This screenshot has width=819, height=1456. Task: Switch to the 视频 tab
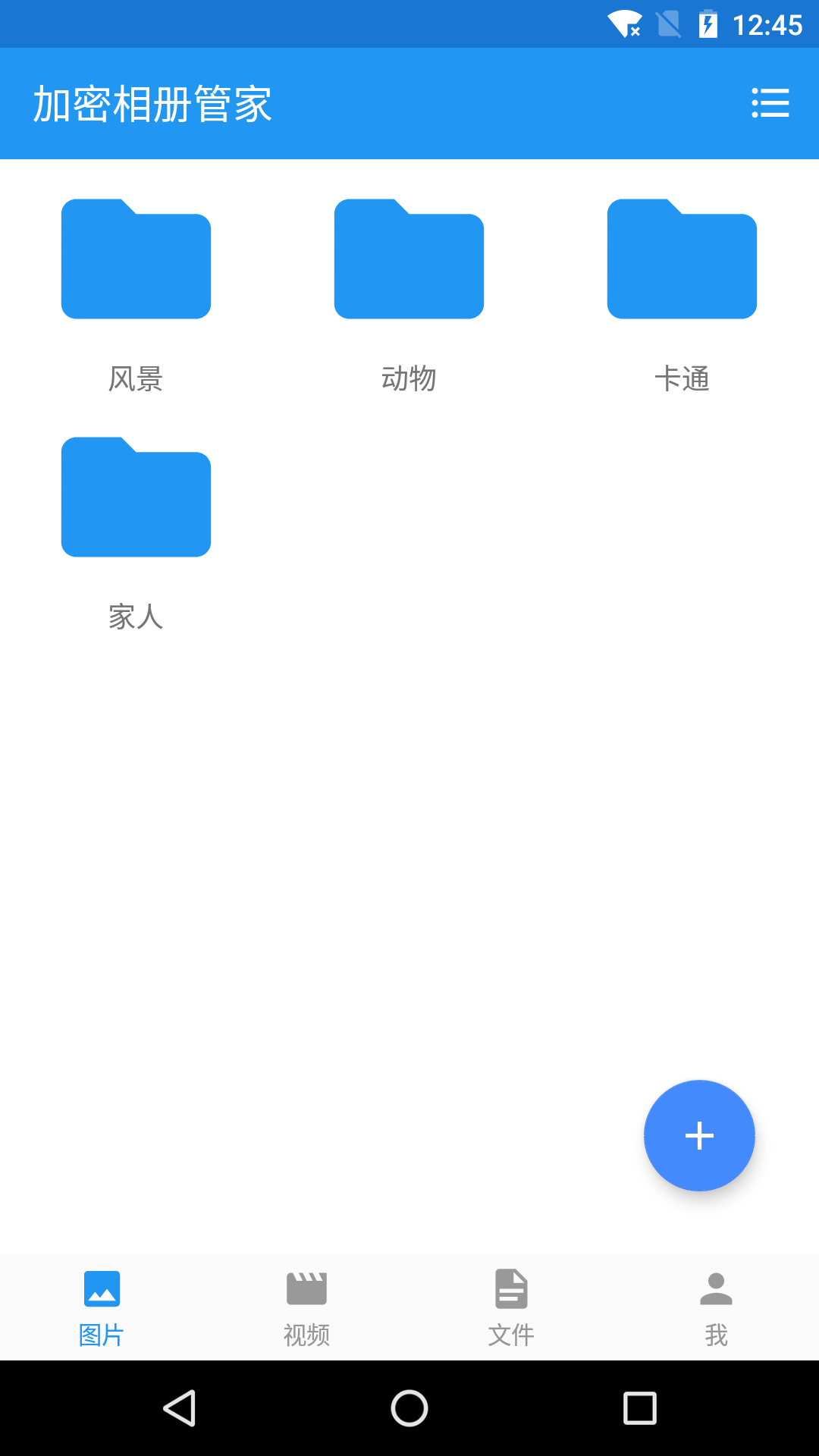[x=307, y=1308]
